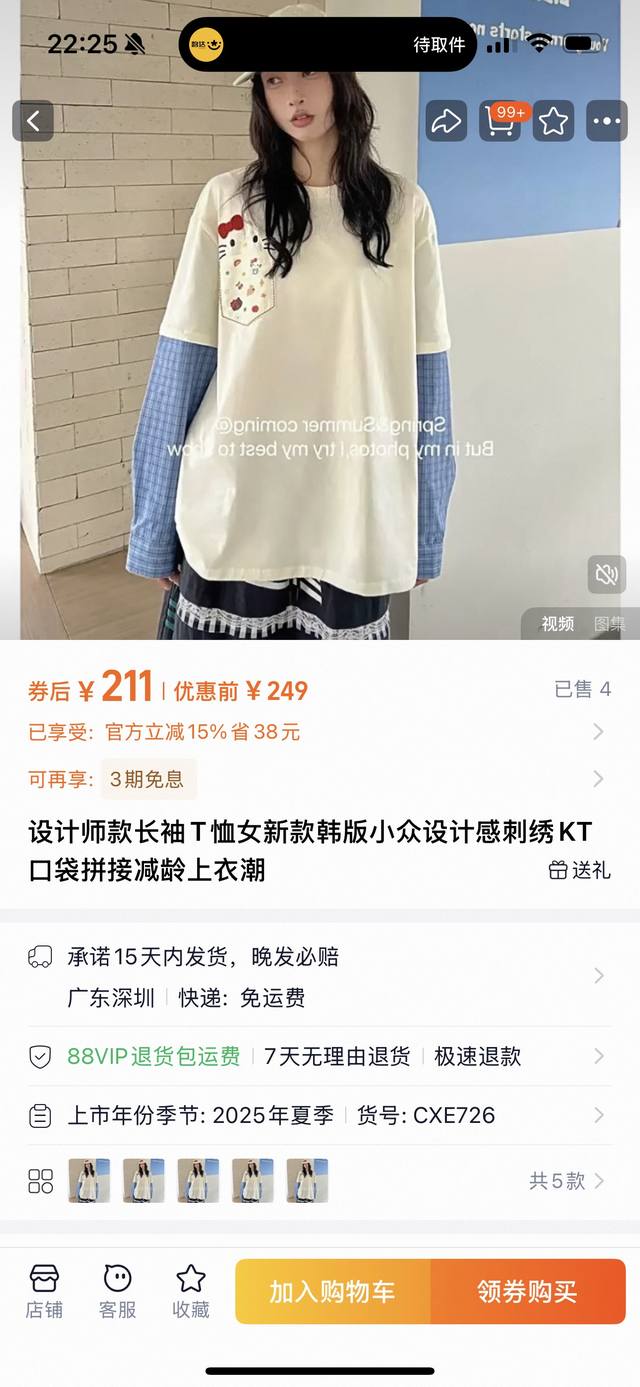The width and height of the screenshot is (640, 1387).
Task: Open the 官方立减15% discount details
Action: (318, 732)
